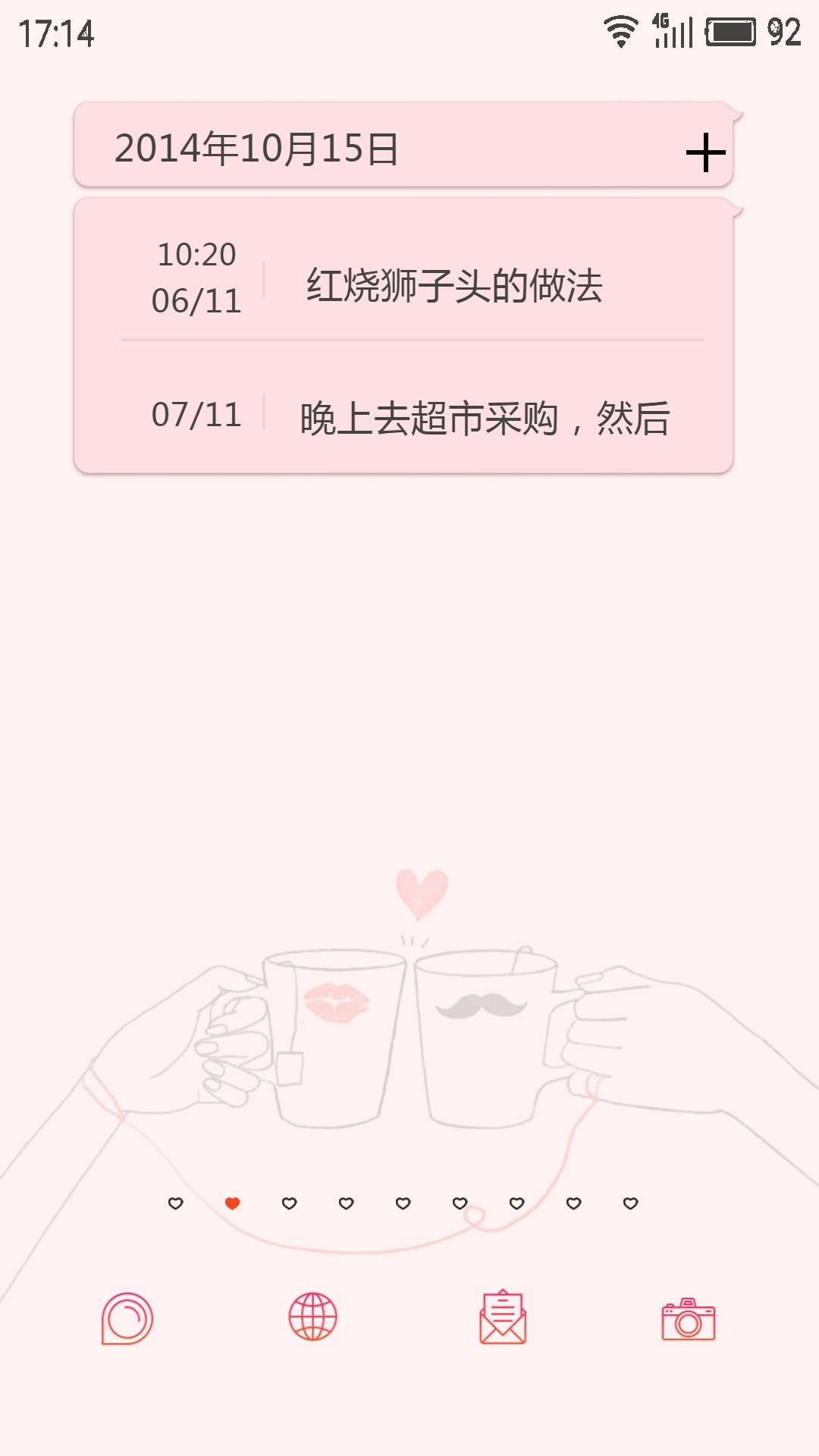Screen dimensions: 819x1456
Task: Open the note 红烧狮子头的做法
Action: click(453, 286)
